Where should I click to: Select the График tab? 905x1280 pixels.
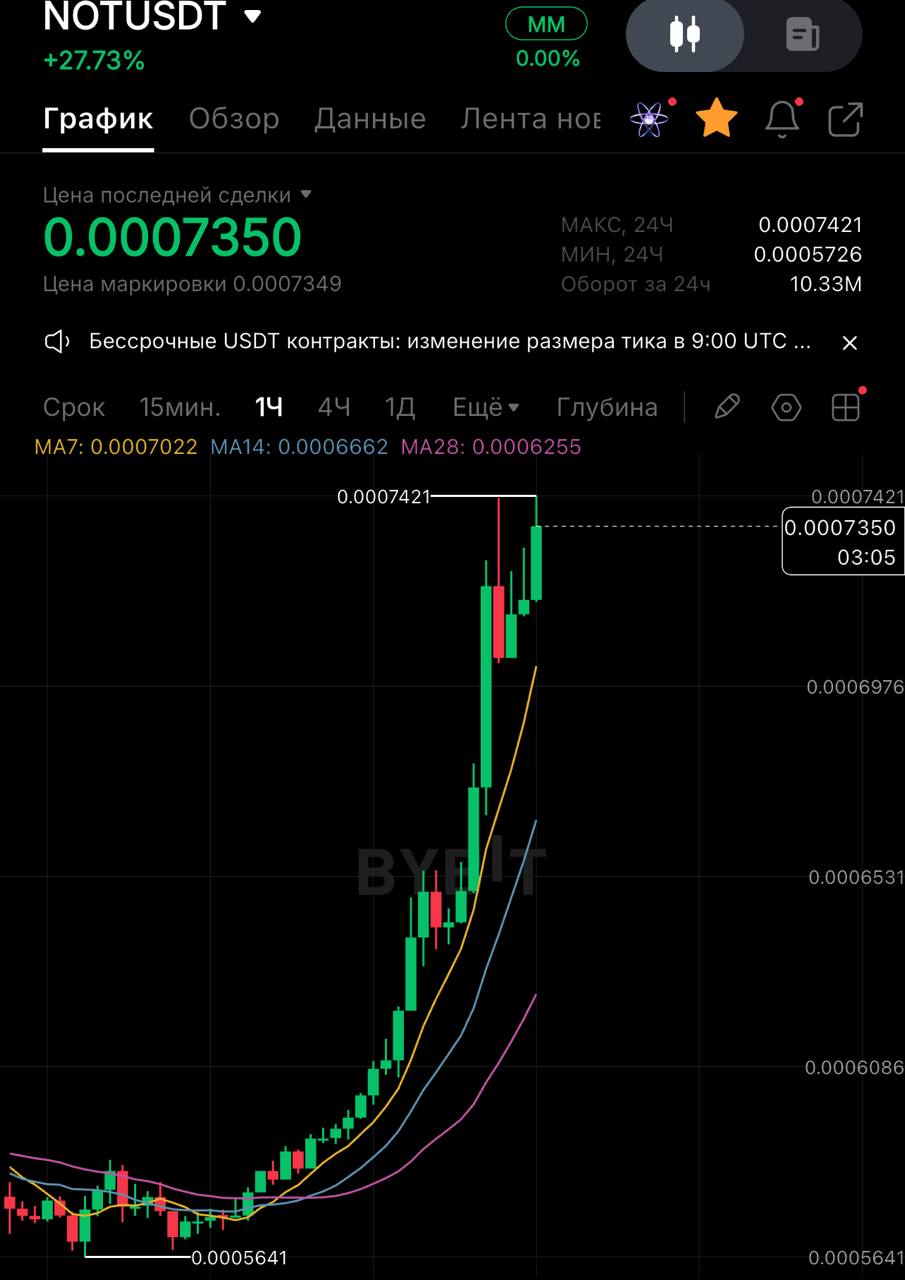coord(98,119)
